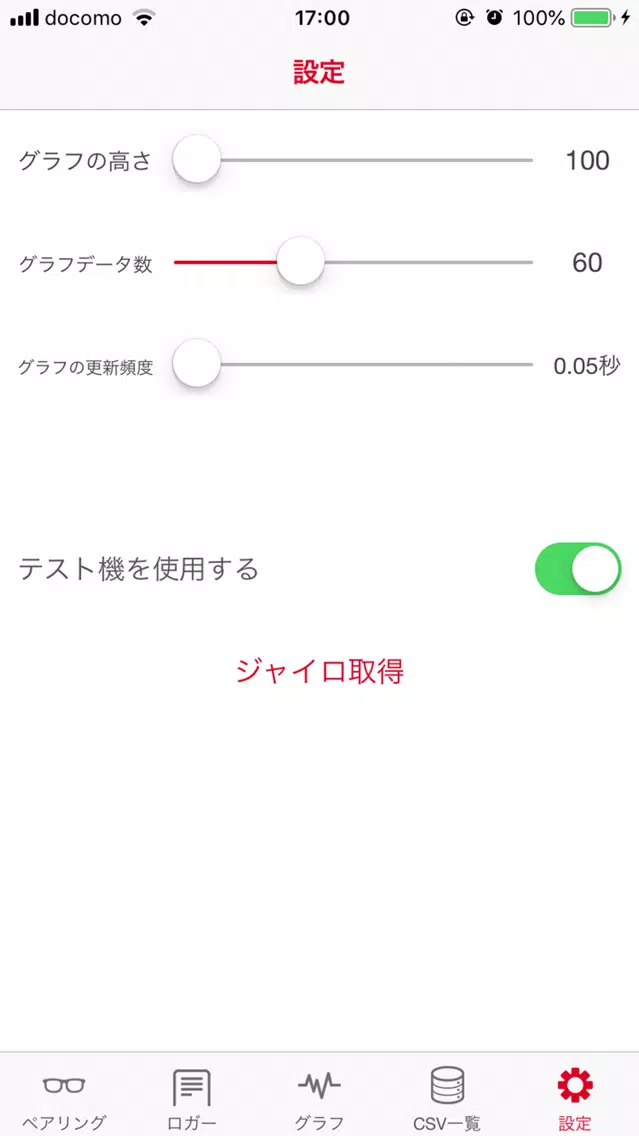The image size is (639, 1136).
Task: Tap the グラフの更新頻度 slider handle
Action: point(196,364)
